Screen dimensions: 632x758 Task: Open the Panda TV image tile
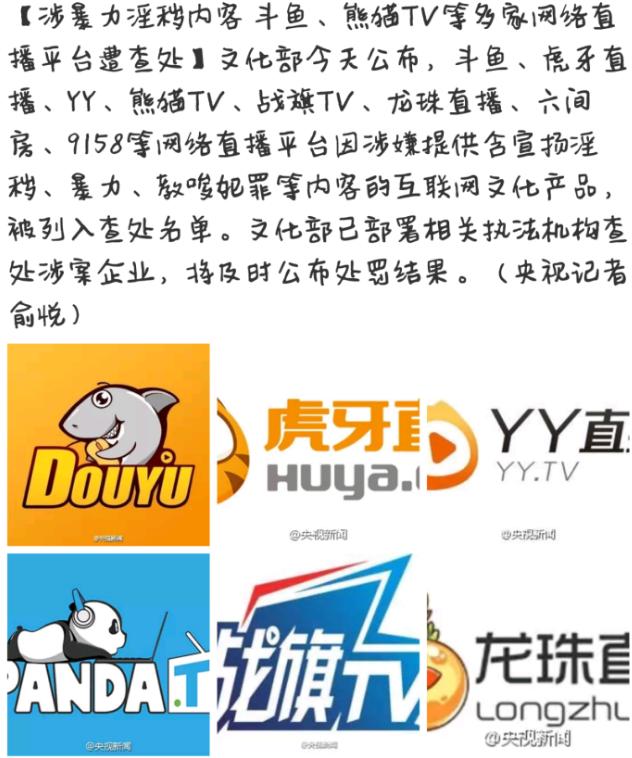[108, 655]
